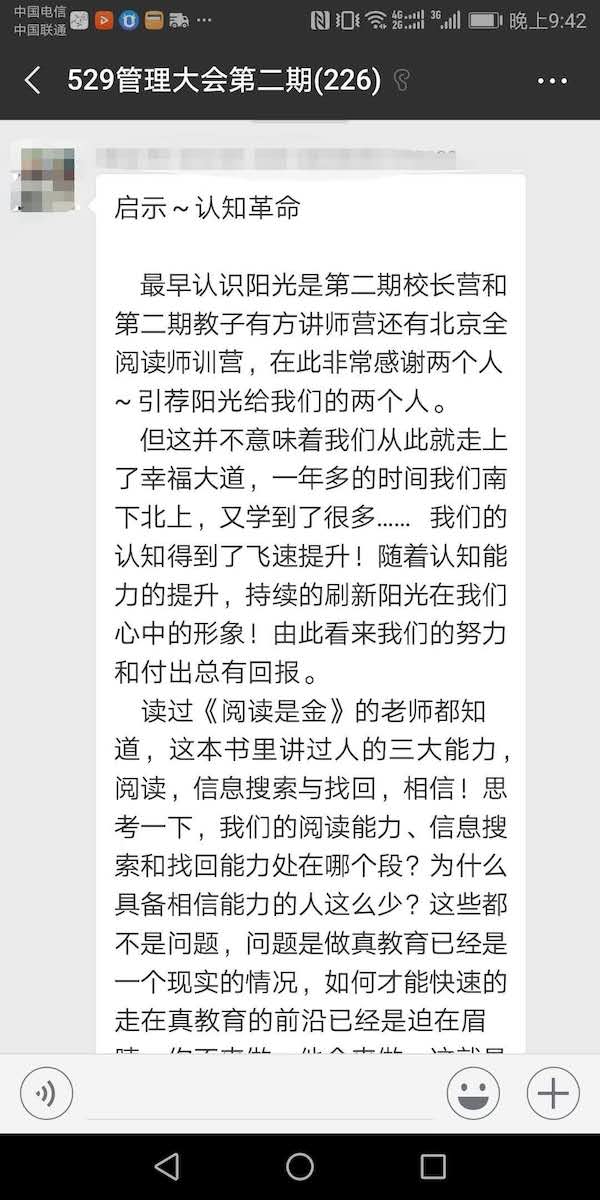This screenshot has height=1200, width=600.
Task: Switch to voice message input
Action: 46,1093
